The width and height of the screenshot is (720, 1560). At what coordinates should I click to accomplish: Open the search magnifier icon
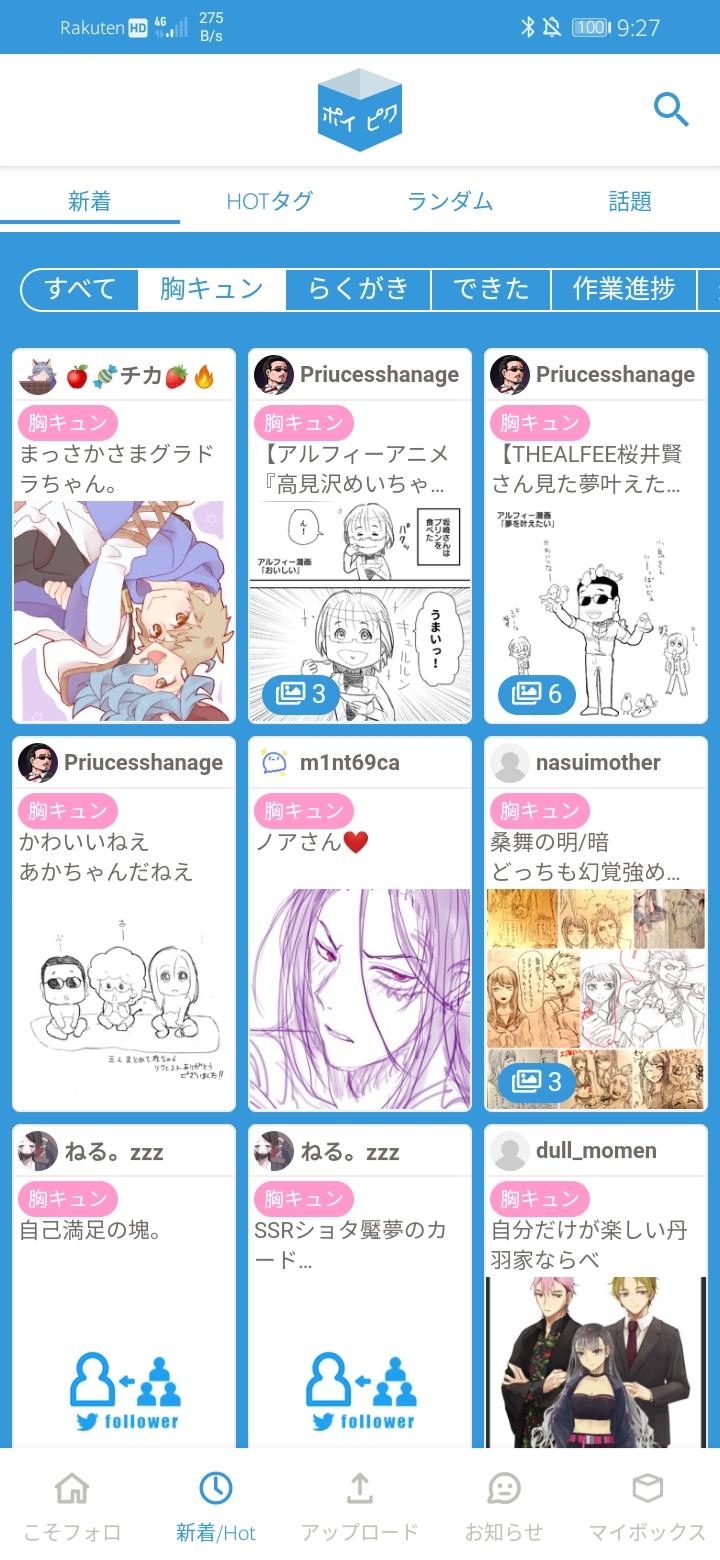[x=671, y=109]
